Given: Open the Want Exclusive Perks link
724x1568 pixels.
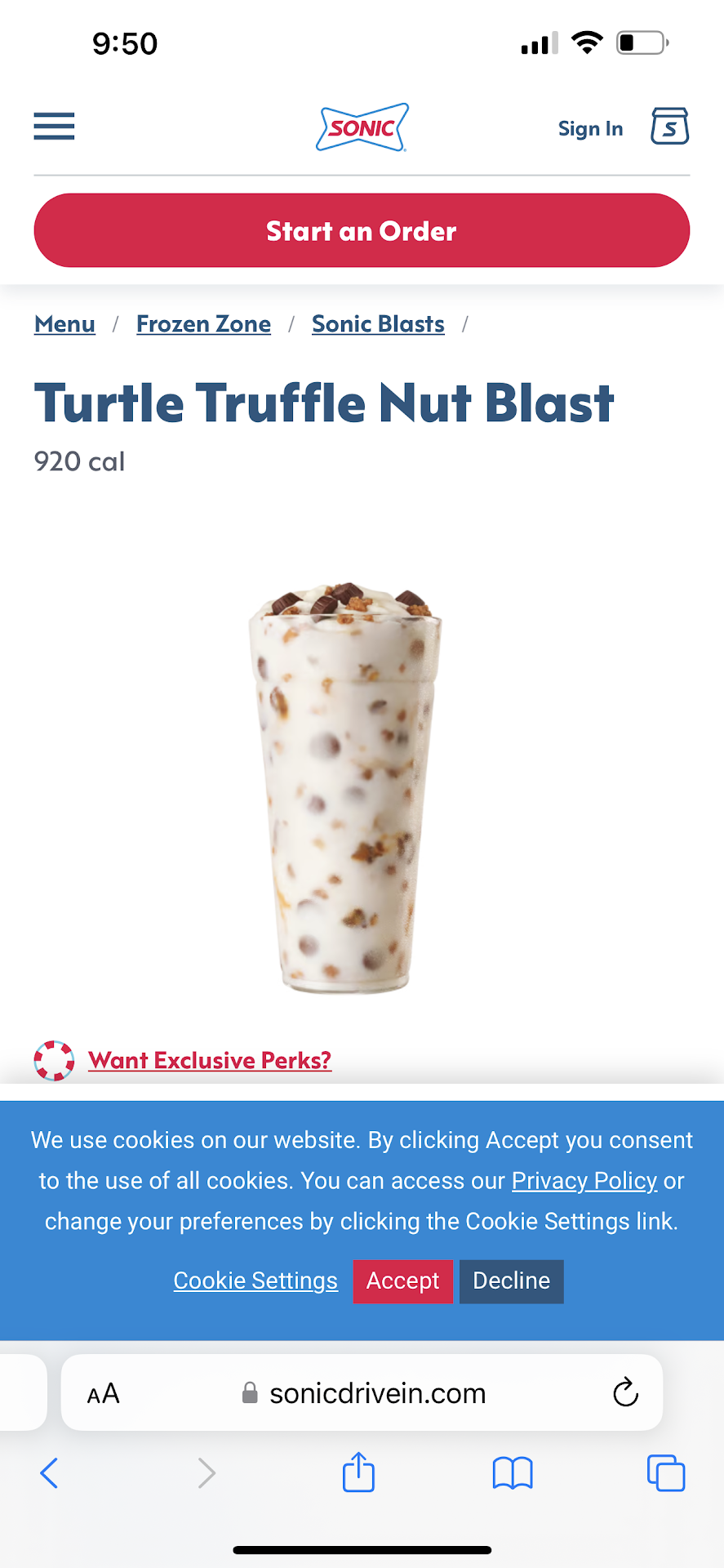Looking at the screenshot, I should [x=210, y=1060].
